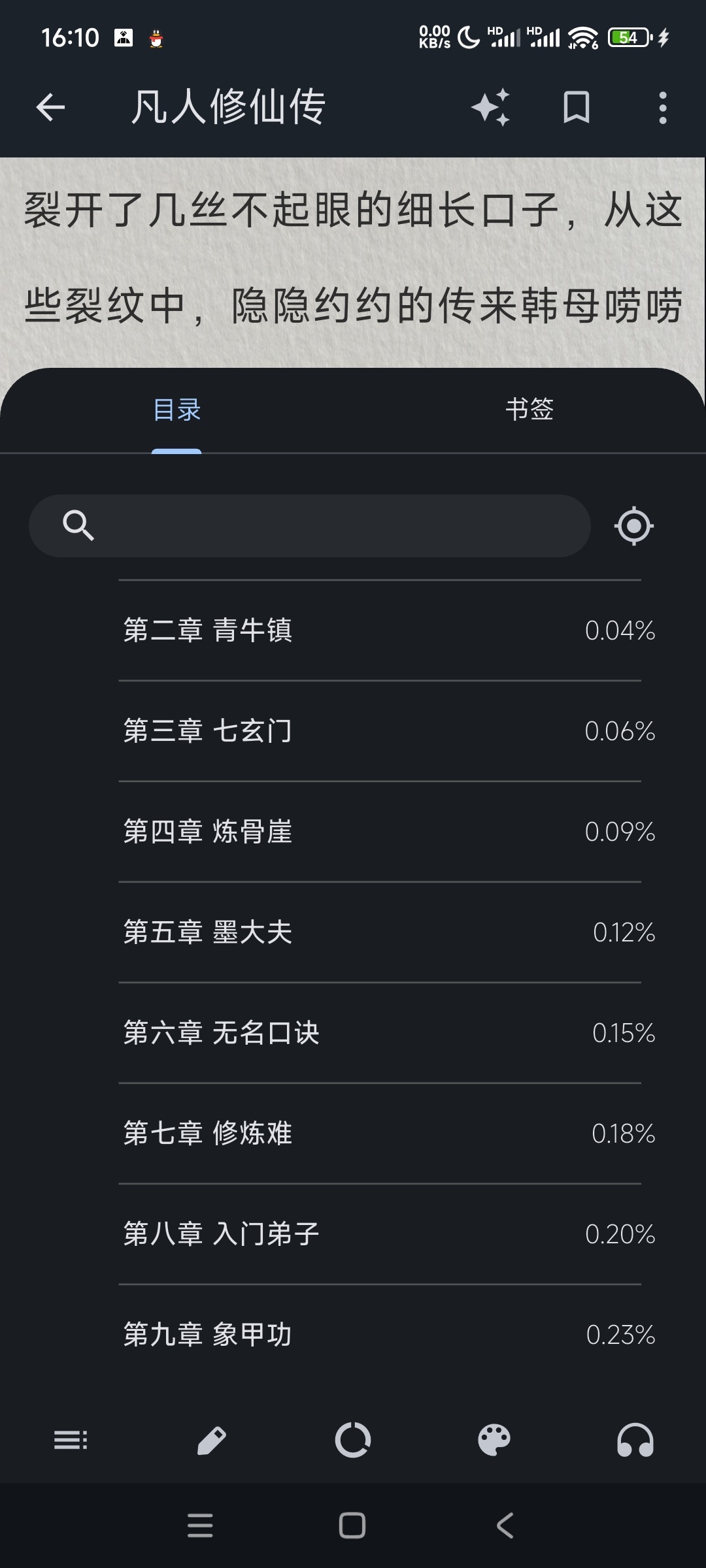Start listening with the headphones icon

coord(635,1441)
